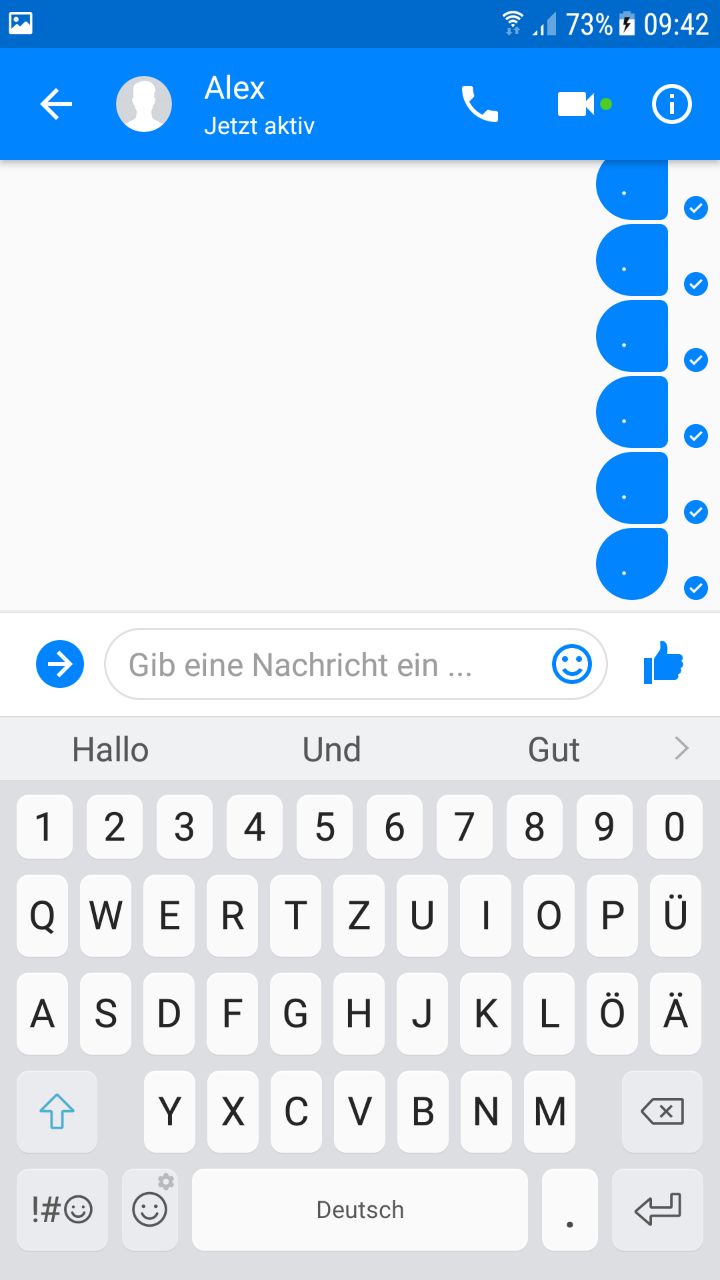The image size is (720, 1280).
Task: Insert the suggestion 'Und'
Action: click(332, 750)
